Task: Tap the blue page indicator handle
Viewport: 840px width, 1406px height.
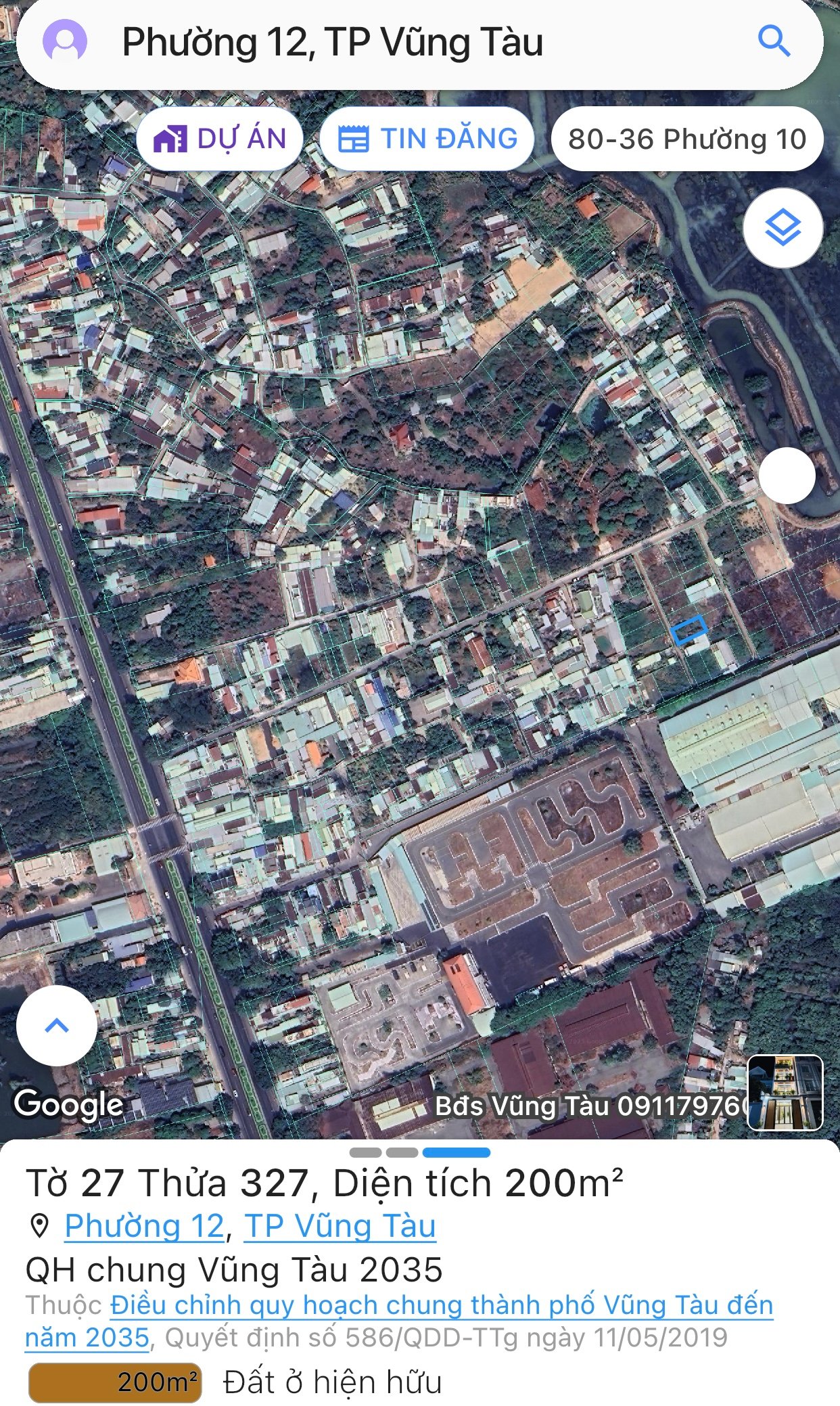Action: pos(456,1152)
